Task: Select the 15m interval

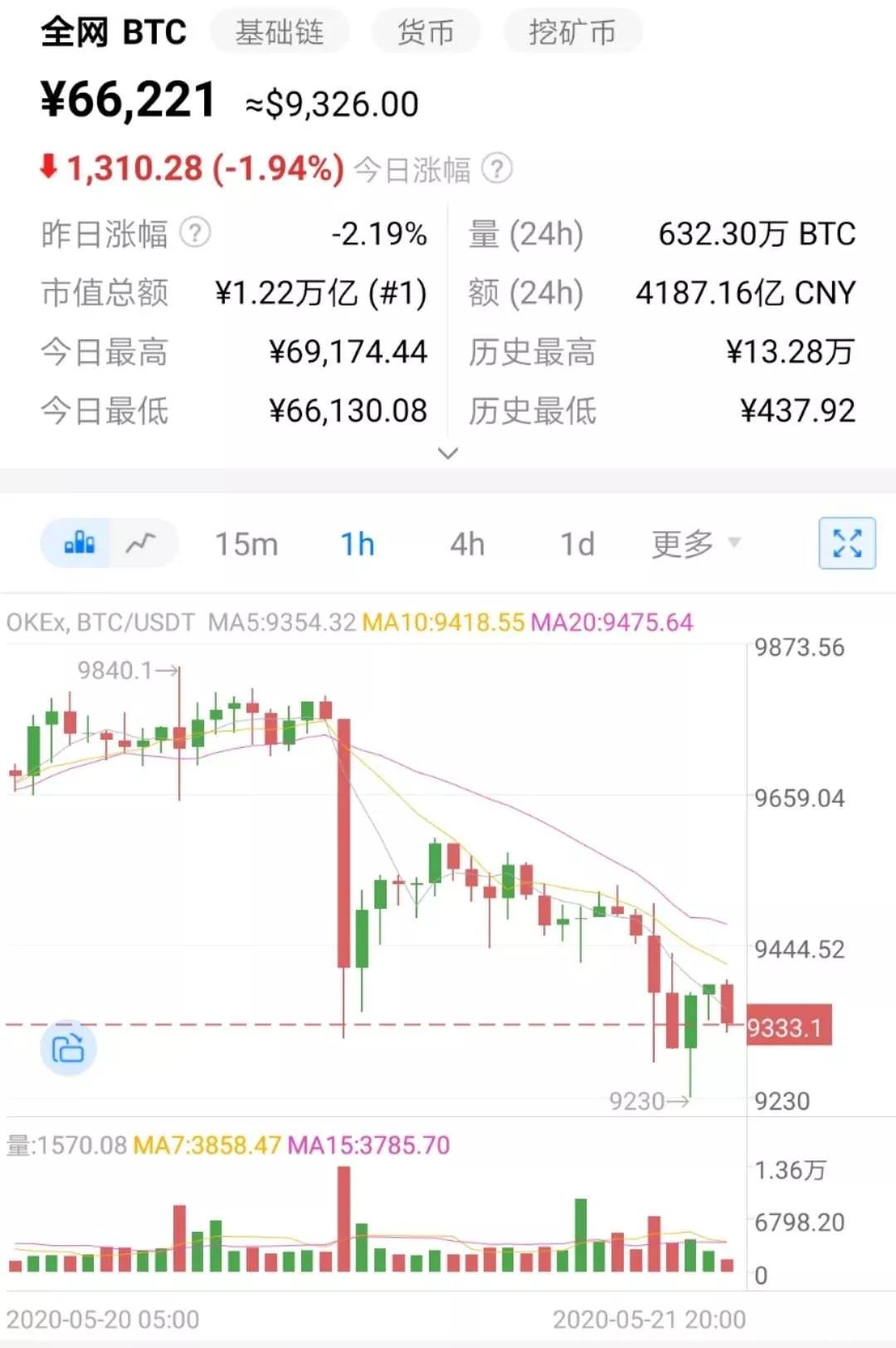Action: click(246, 545)
